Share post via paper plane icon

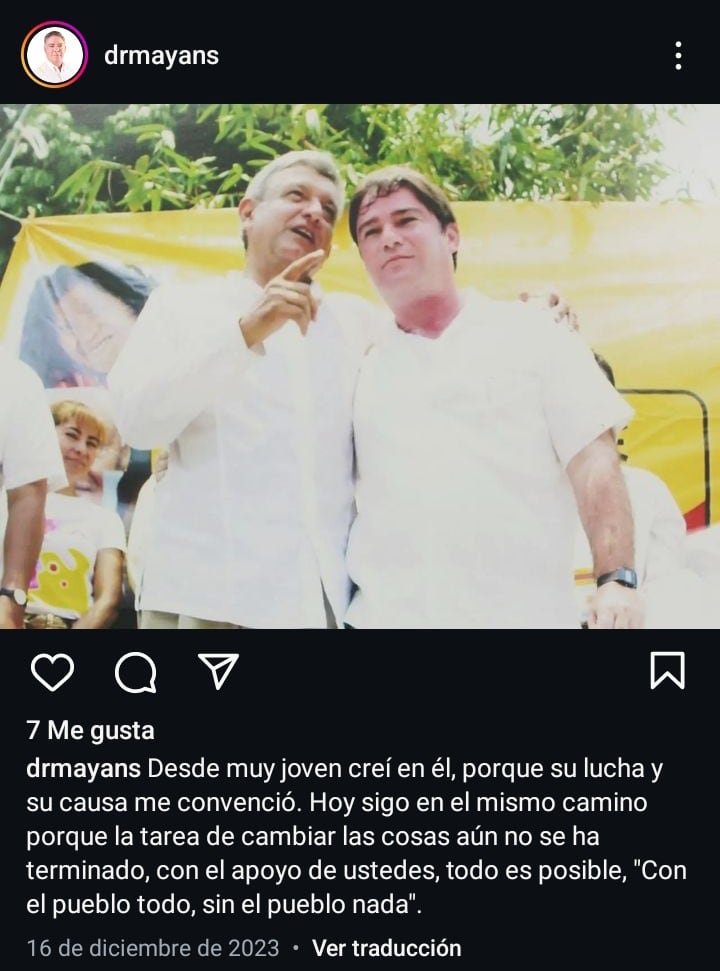pyautogui.click(x=218, y=672)
